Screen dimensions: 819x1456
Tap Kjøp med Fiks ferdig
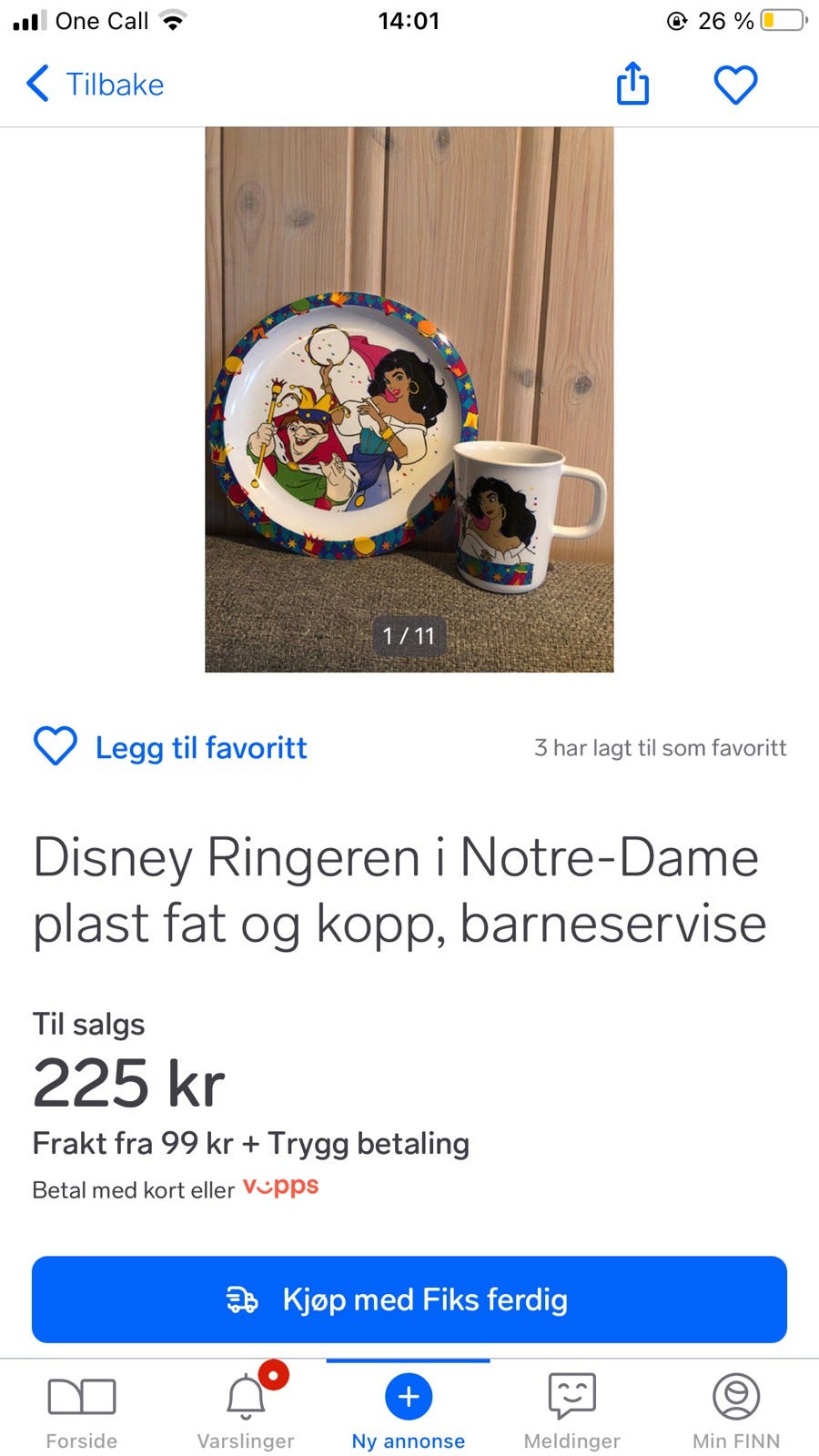(408, 1299)
